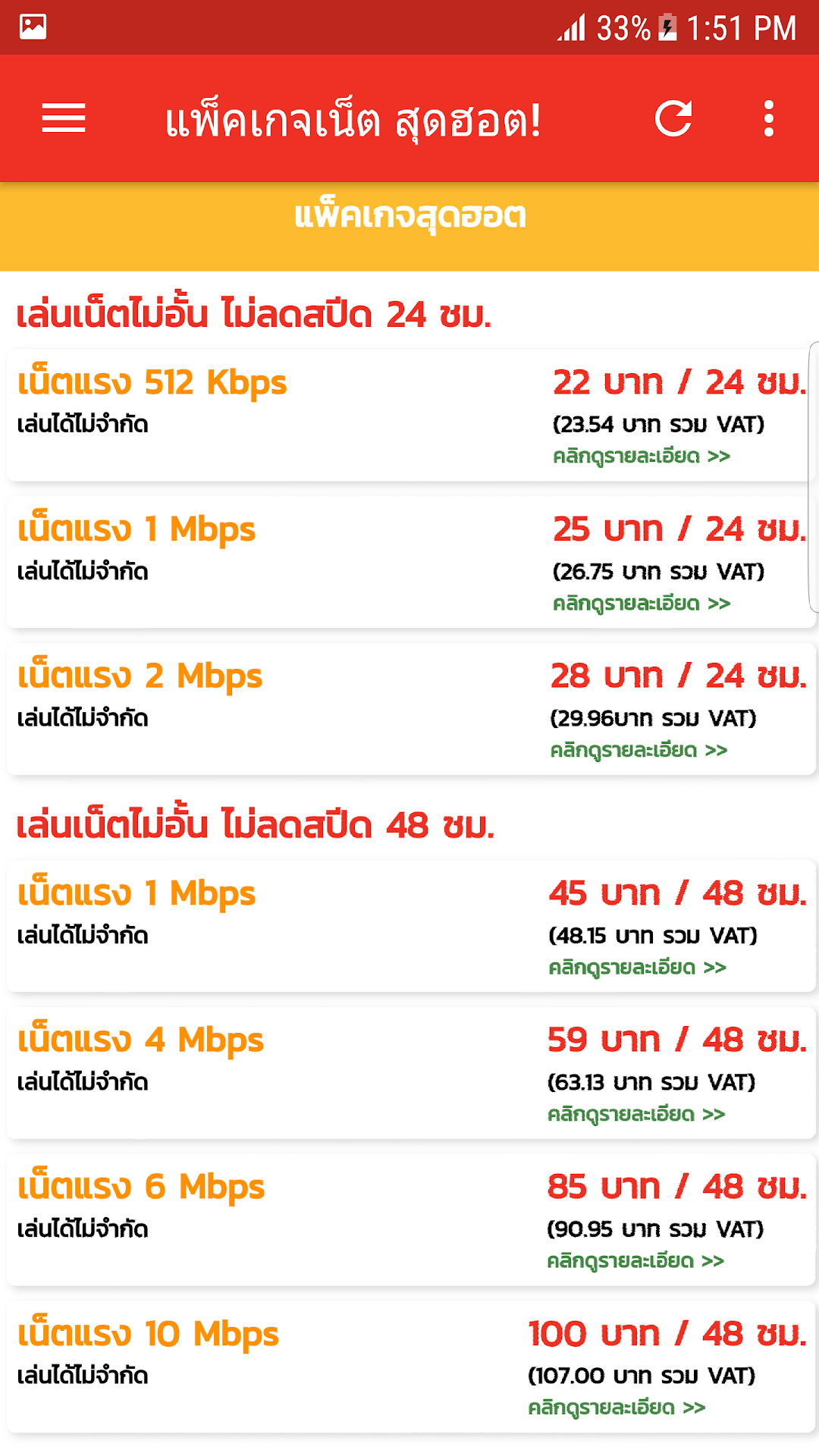The image size is (819, 1456).
Task: Open the 512 Kbps 22 baht package
Action: [x=409, y=415]
